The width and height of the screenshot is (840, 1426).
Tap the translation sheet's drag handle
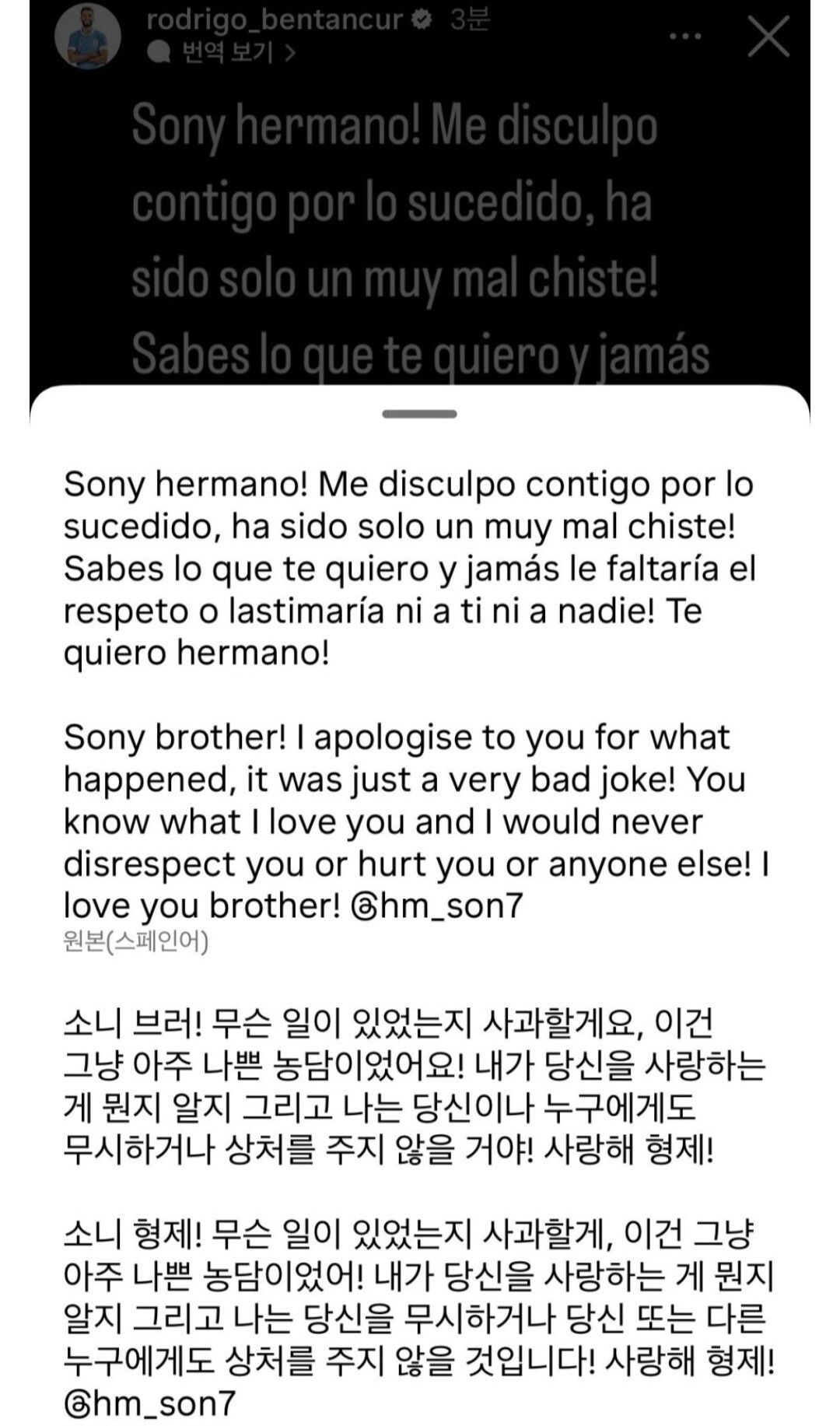(419, 414)
